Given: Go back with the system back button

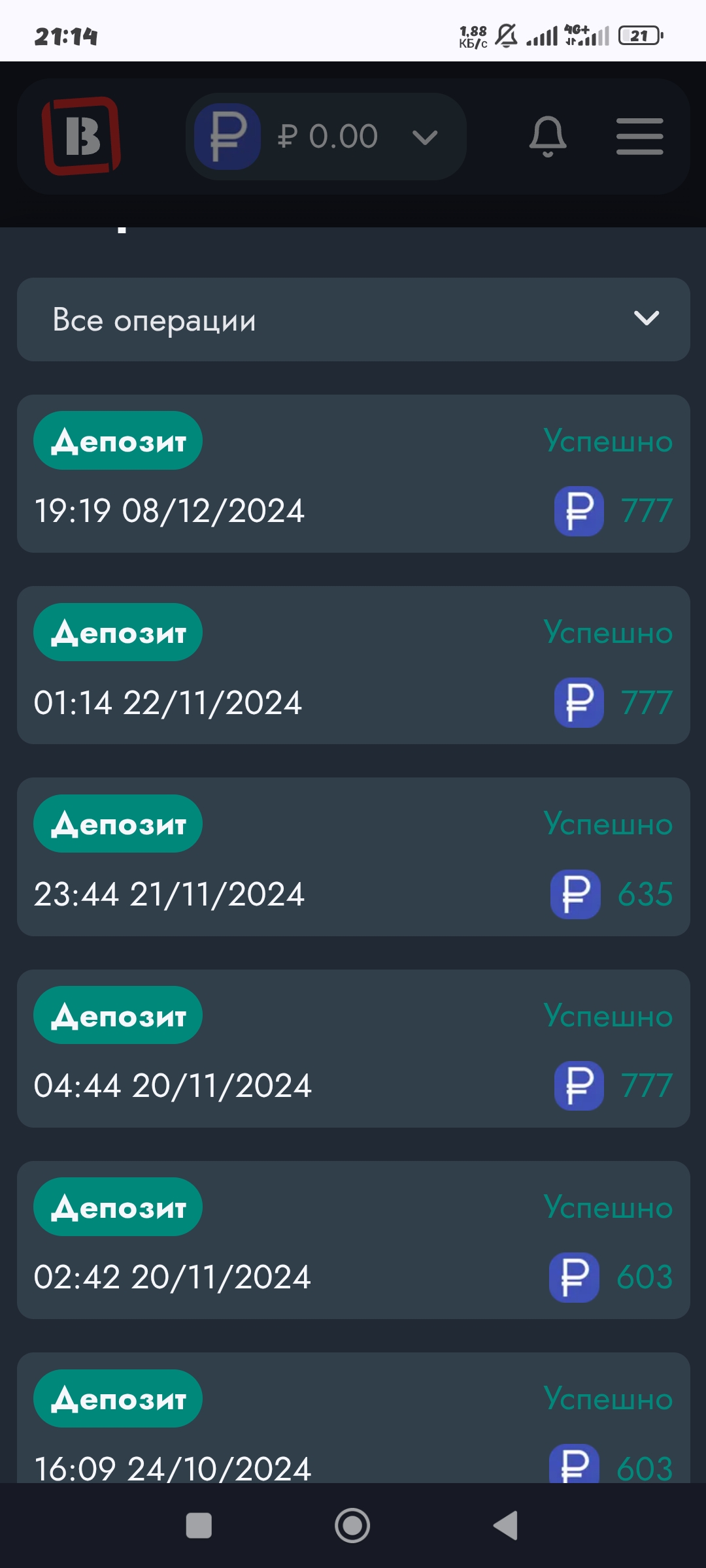Looking at the screenshot, I should (x=505, y=1526).
